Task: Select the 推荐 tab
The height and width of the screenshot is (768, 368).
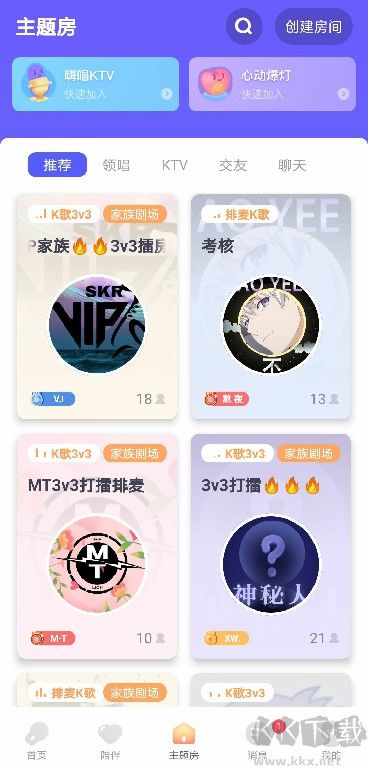Action: (57, 165)
